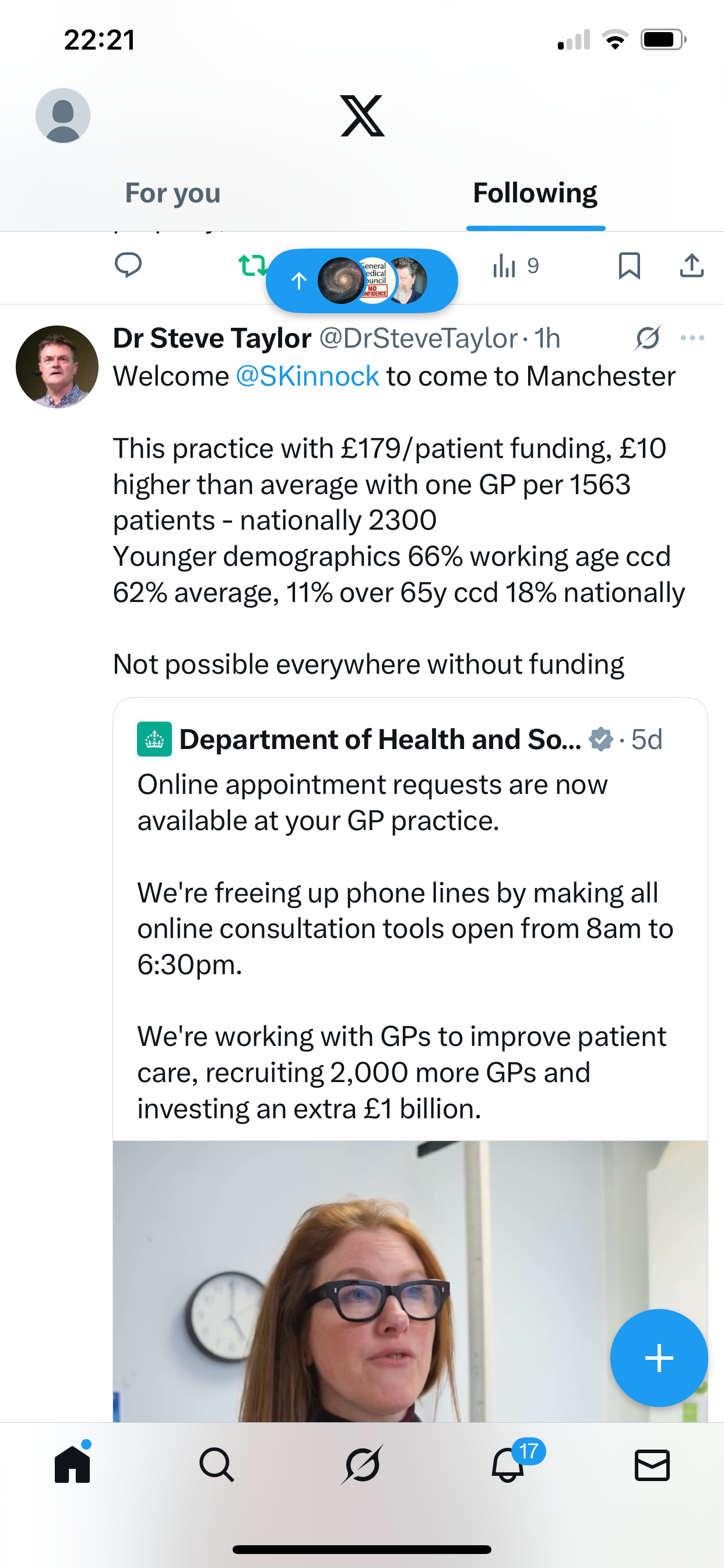Viewport: 724px width, 1568px height.
Task: Open Dr Steve Taylor's profile picture
Action: (x=57, y=366)
